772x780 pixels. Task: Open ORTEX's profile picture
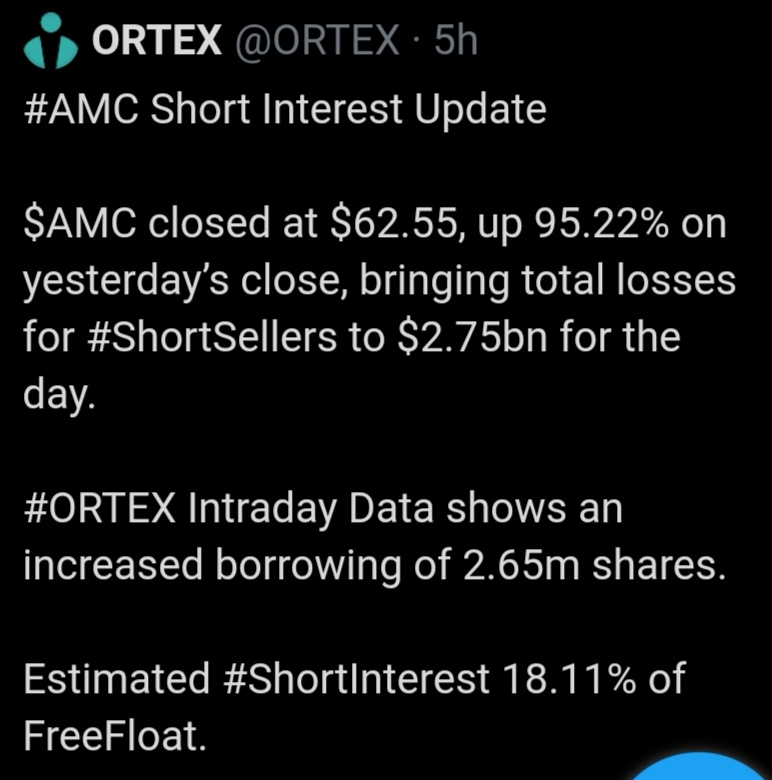coord(50,42)
